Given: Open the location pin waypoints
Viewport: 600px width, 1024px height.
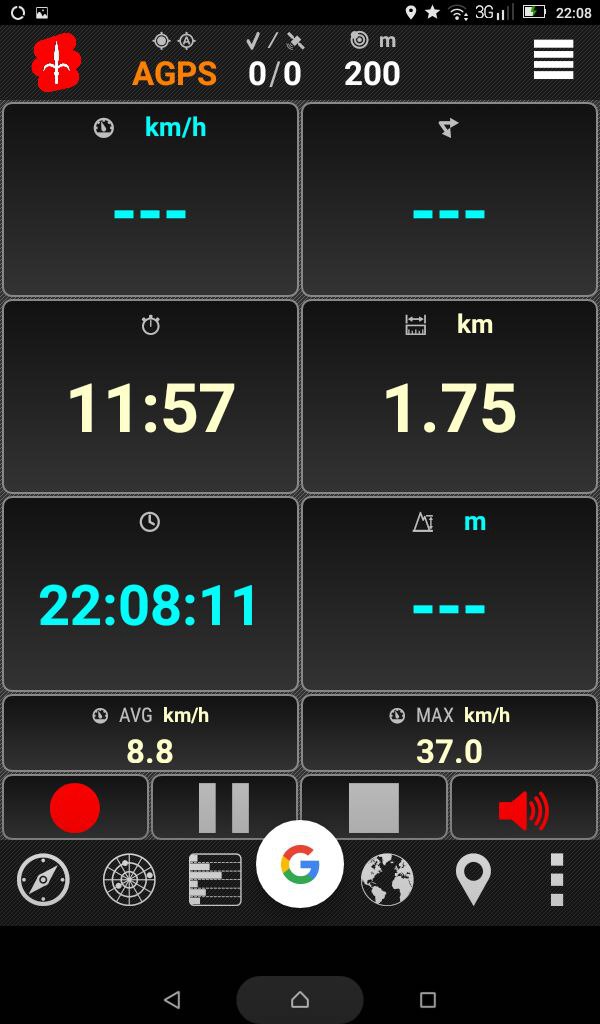Looking at the screenshot, I should pos(473,880).
